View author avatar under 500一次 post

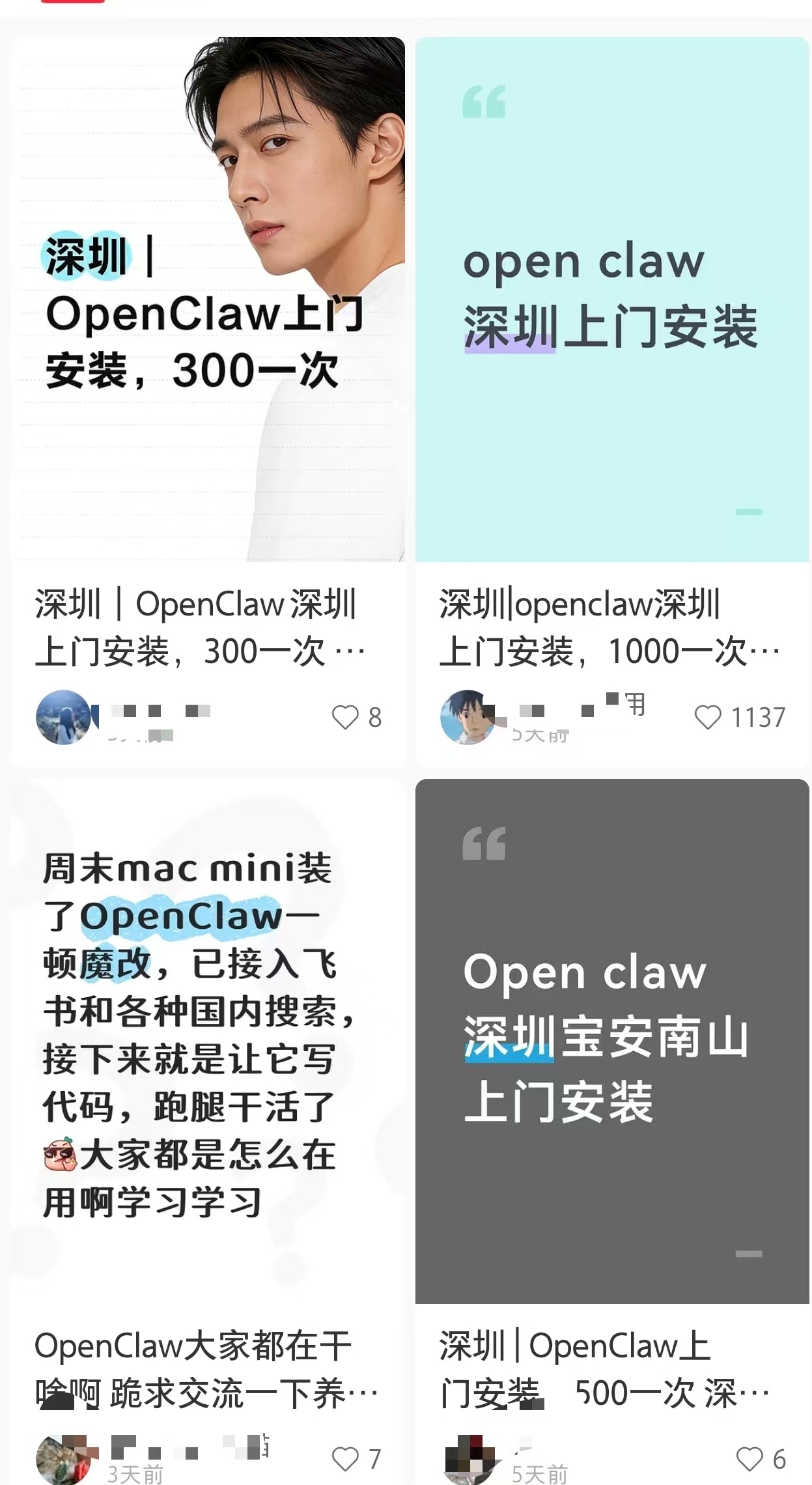pos(468,1460)
